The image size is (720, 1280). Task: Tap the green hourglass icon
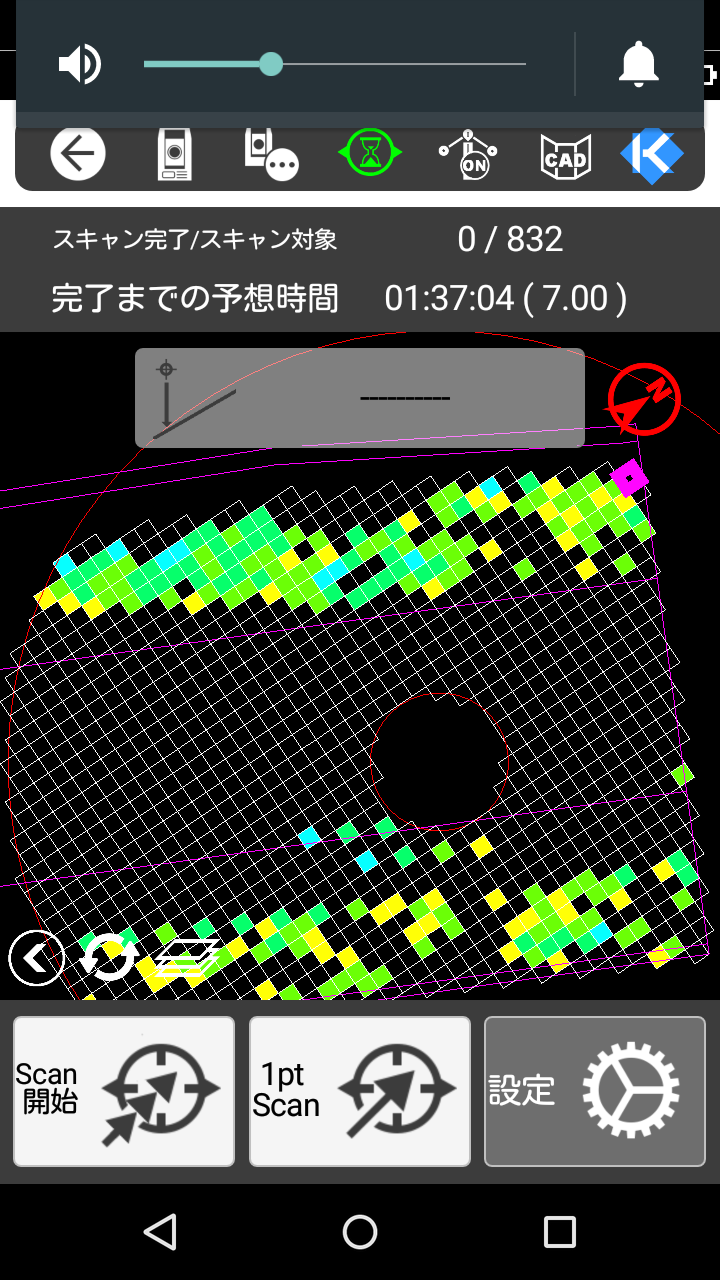[x=369, y=155]
